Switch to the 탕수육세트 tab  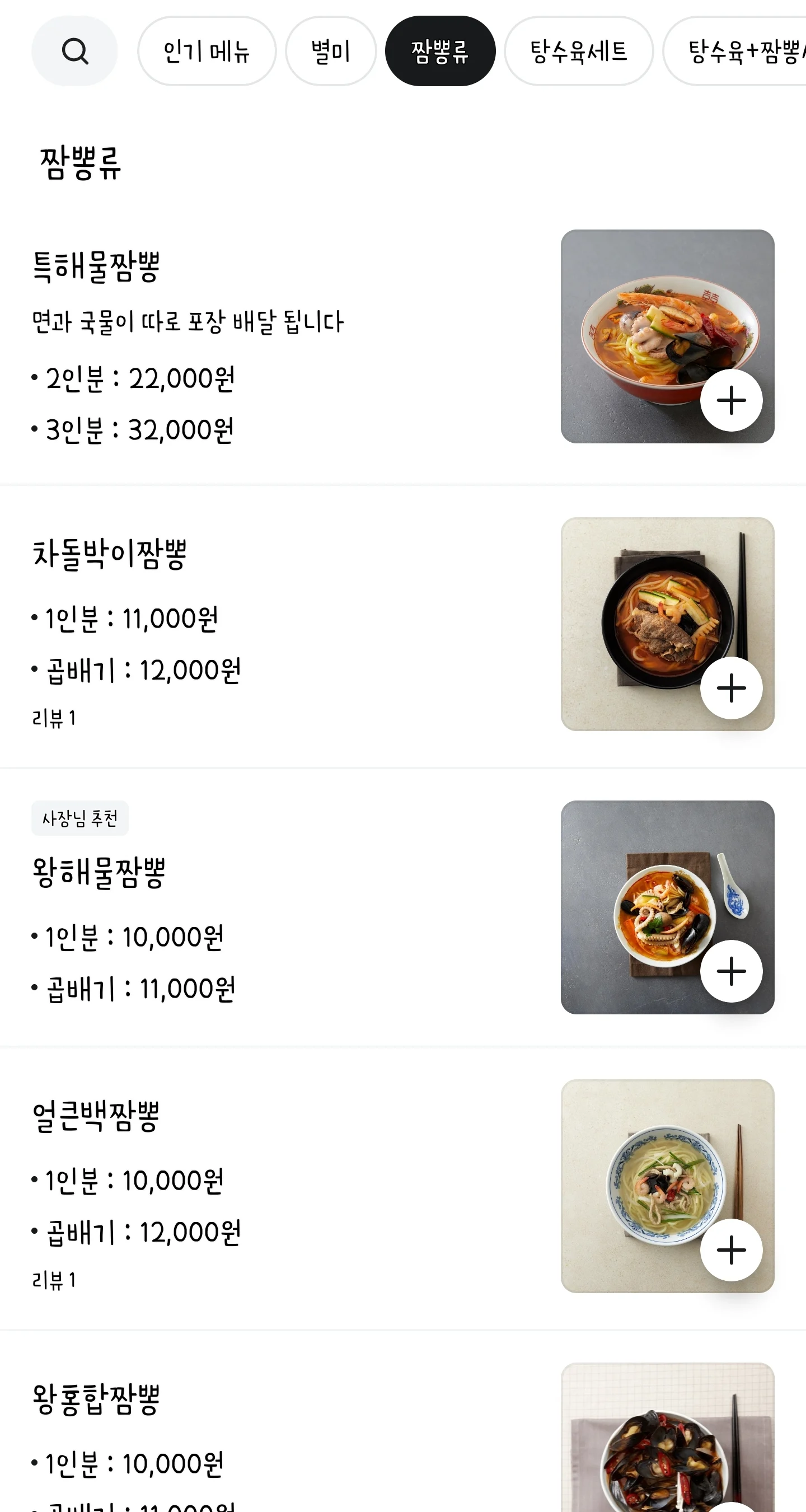pyautogui.click(x=578, y=51)
